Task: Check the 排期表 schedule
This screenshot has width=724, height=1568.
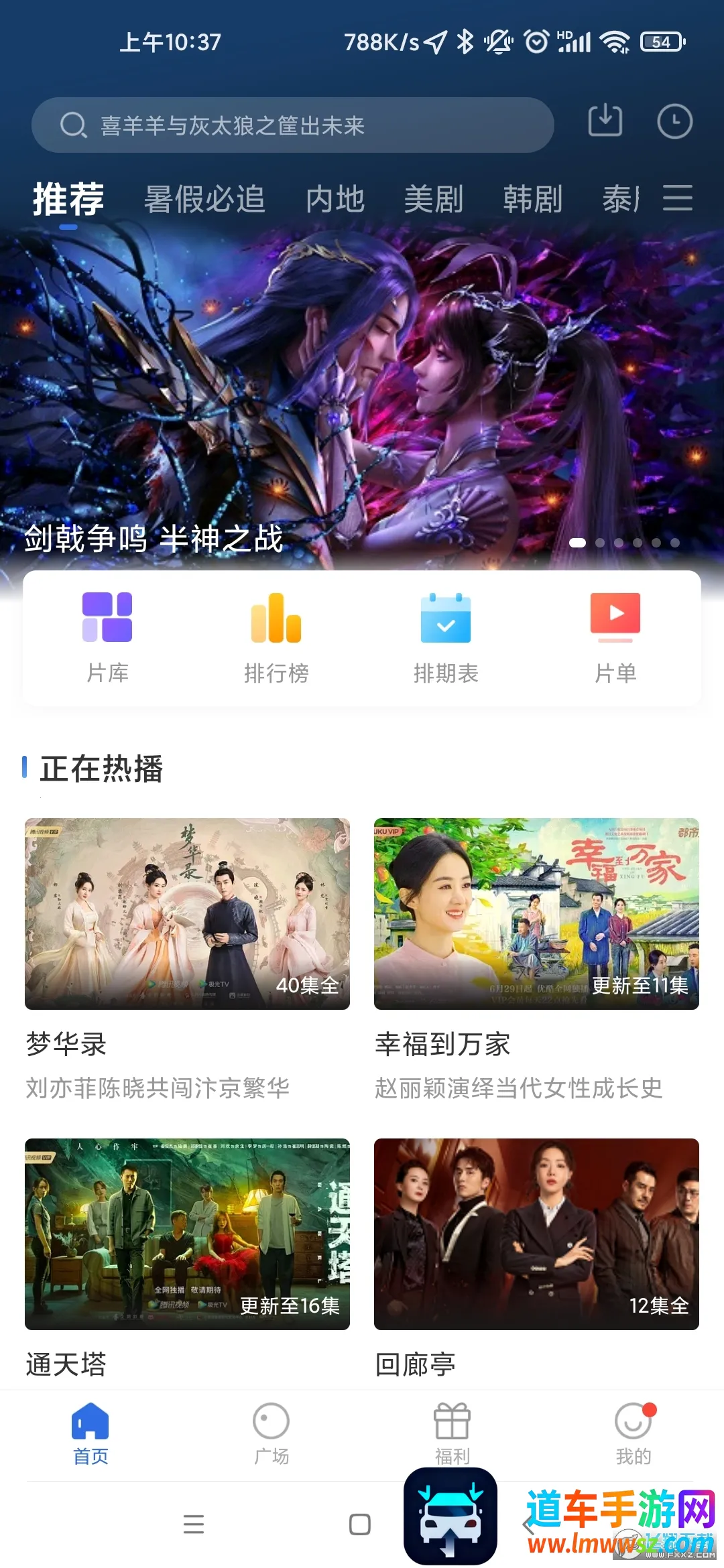Action: [x=446, y=637]
